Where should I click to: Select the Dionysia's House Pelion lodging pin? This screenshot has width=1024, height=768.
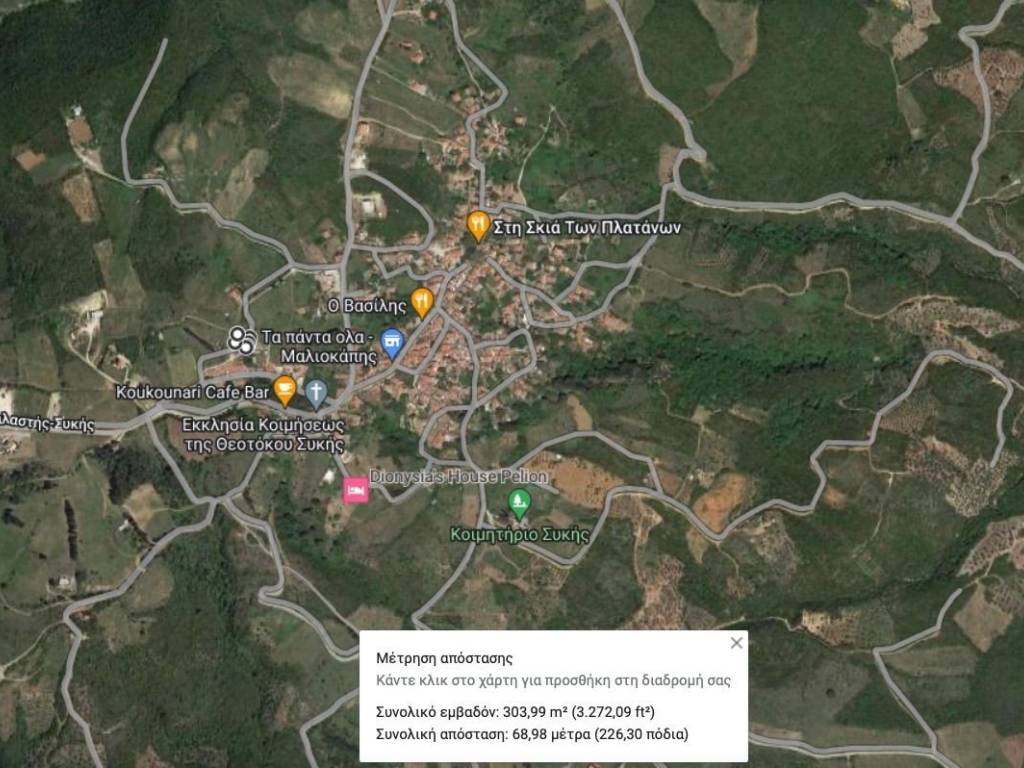355,490
